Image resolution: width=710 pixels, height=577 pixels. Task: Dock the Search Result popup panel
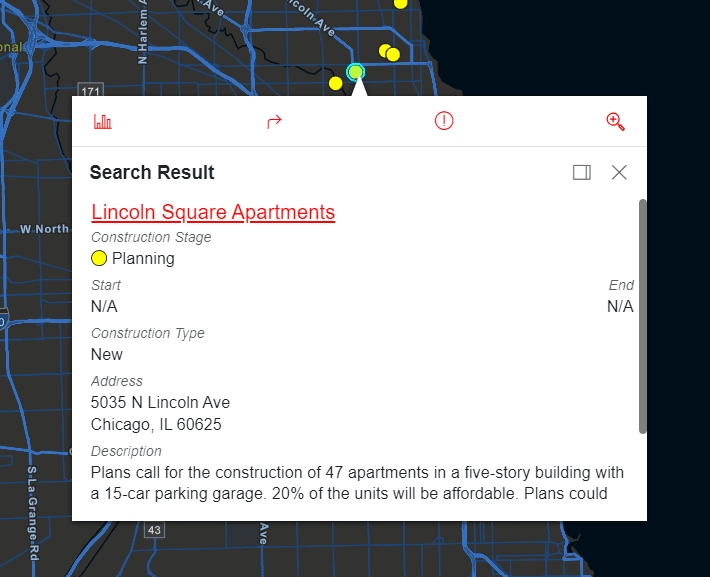[582, 173]
